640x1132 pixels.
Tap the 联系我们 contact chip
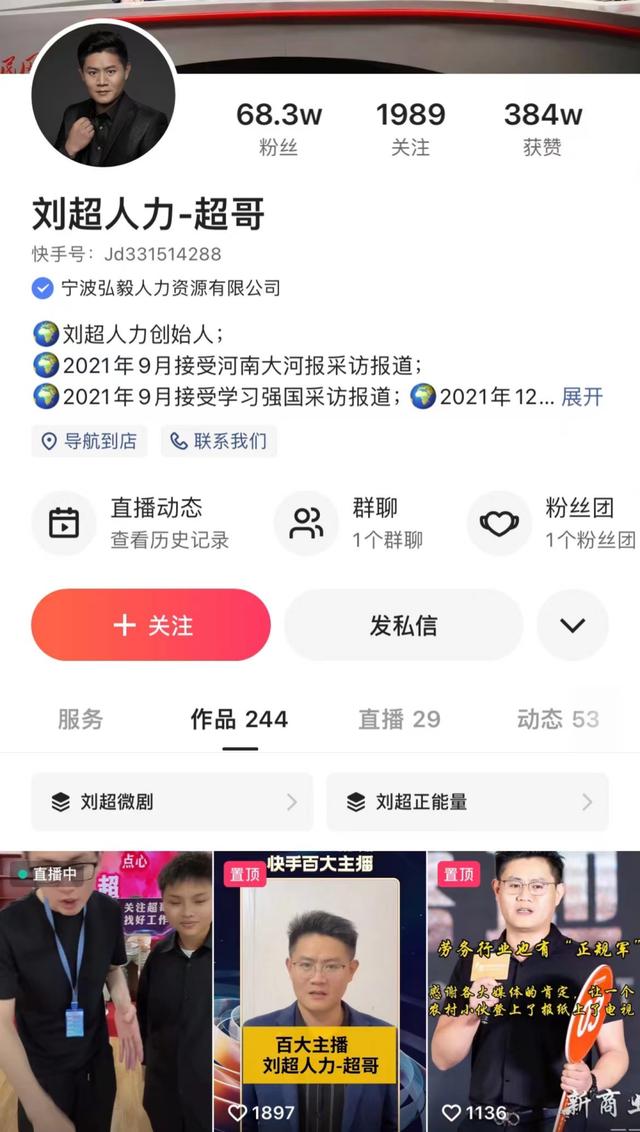(219, 441)
